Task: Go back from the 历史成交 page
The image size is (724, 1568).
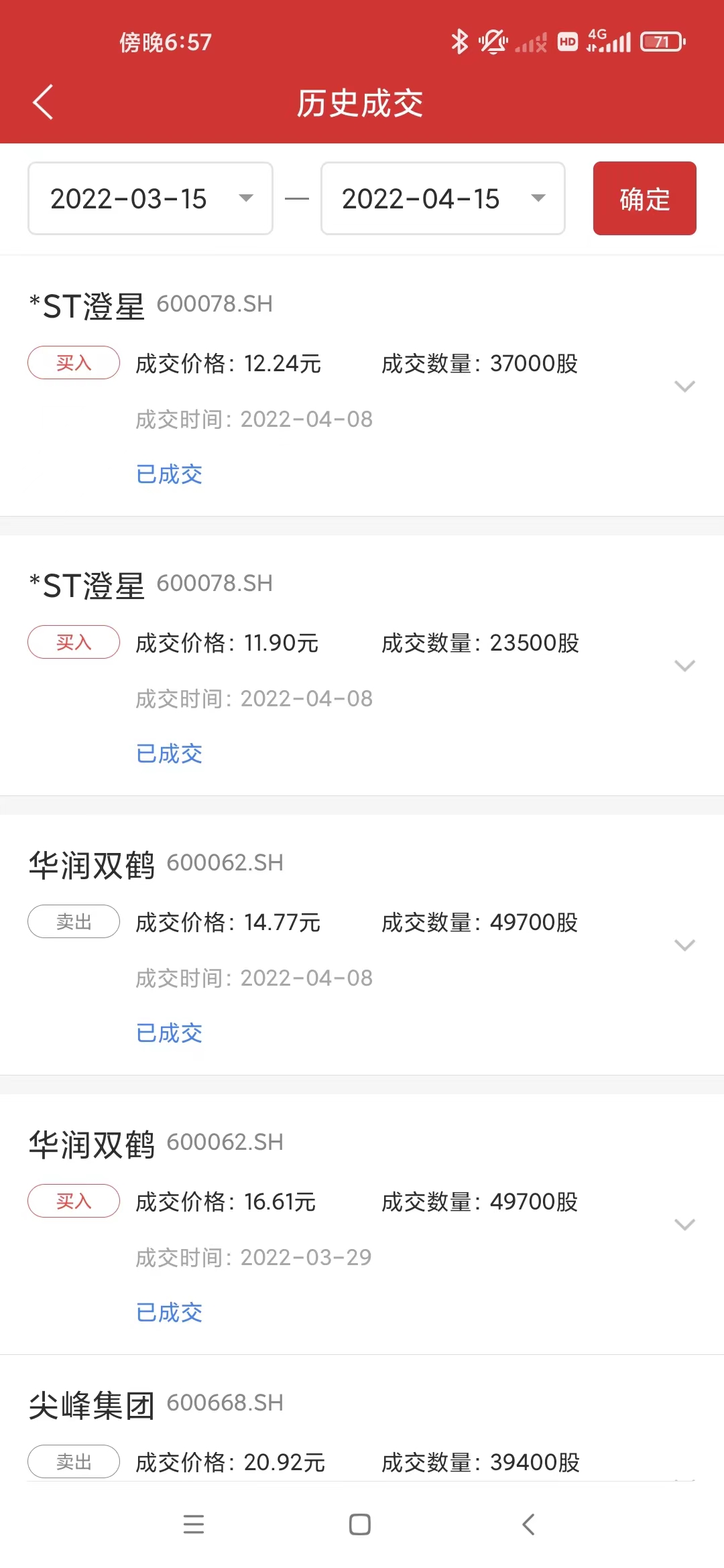Action: coord(43,103)
